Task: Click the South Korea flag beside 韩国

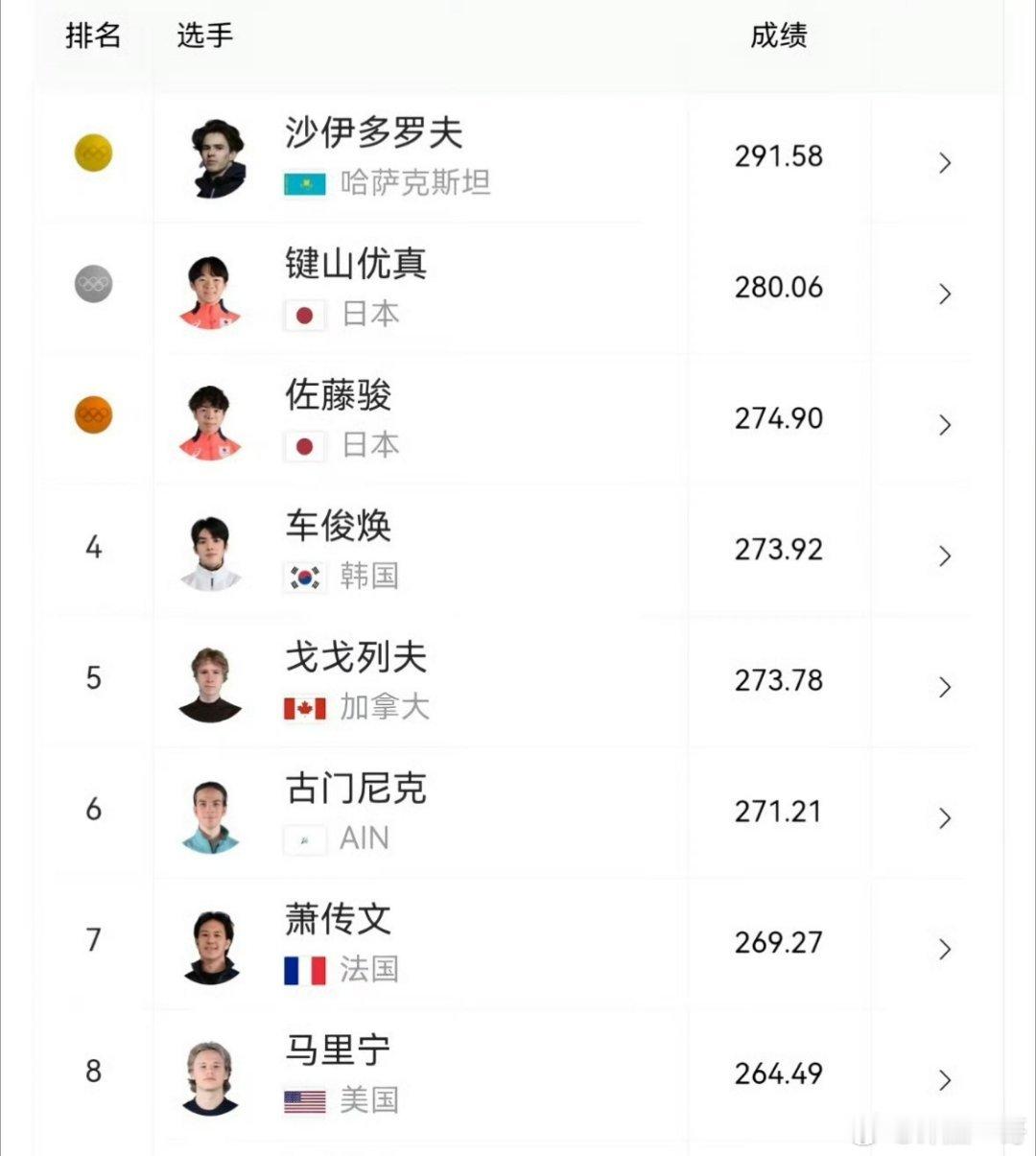Action: pos(304,576)
